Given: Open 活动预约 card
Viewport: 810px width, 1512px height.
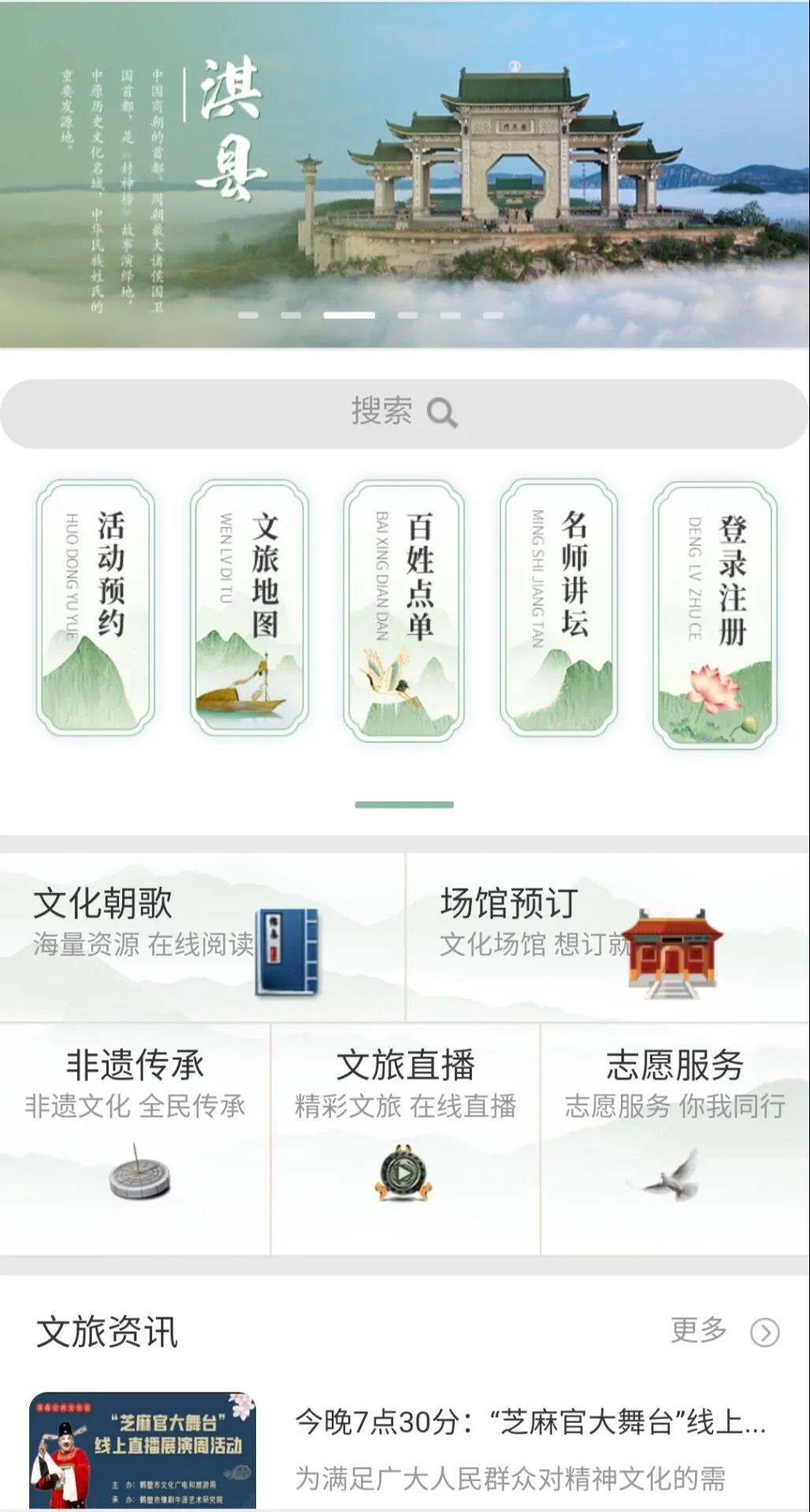Looking at the screenshot, I should [x=95, y=608].
